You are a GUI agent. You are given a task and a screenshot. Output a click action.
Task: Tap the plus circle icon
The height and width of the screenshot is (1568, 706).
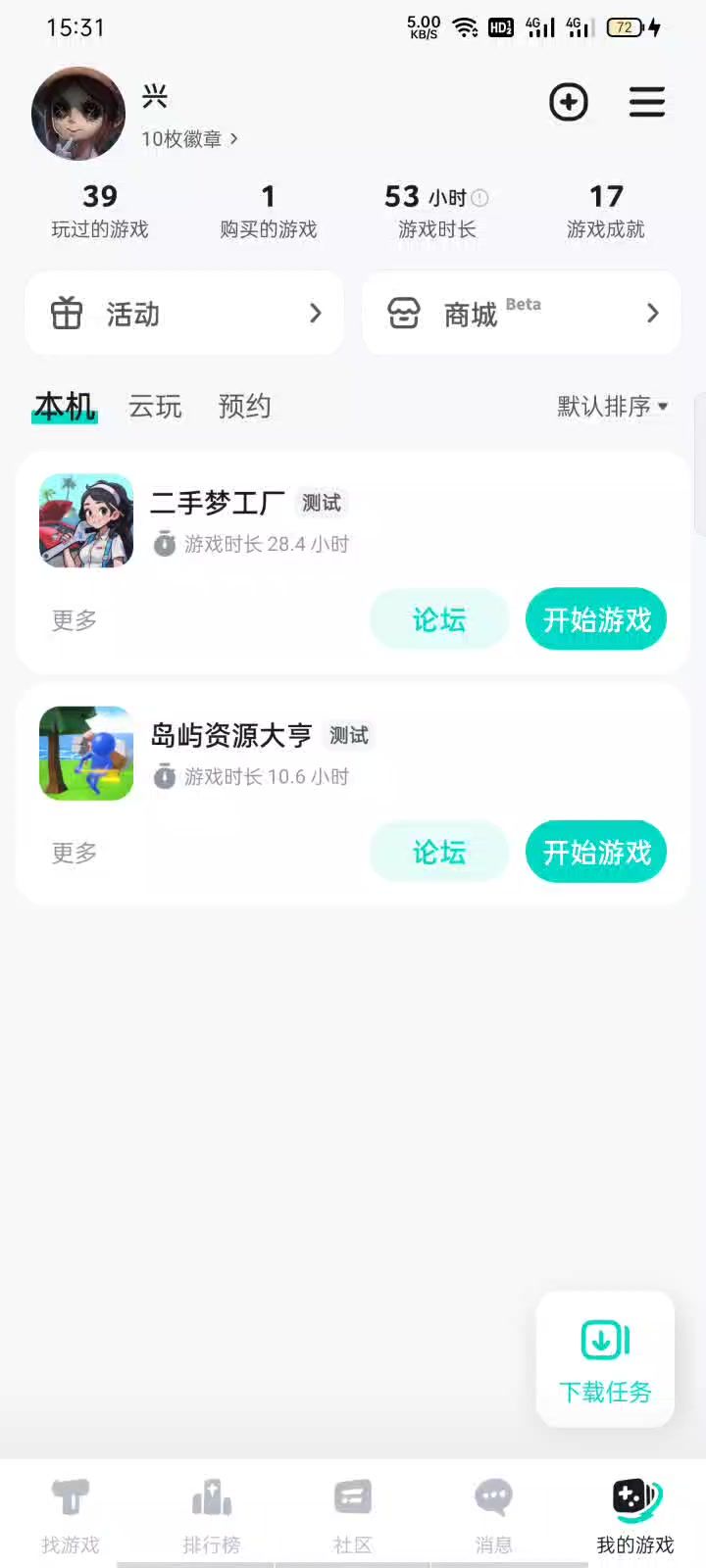pos(569,102)
